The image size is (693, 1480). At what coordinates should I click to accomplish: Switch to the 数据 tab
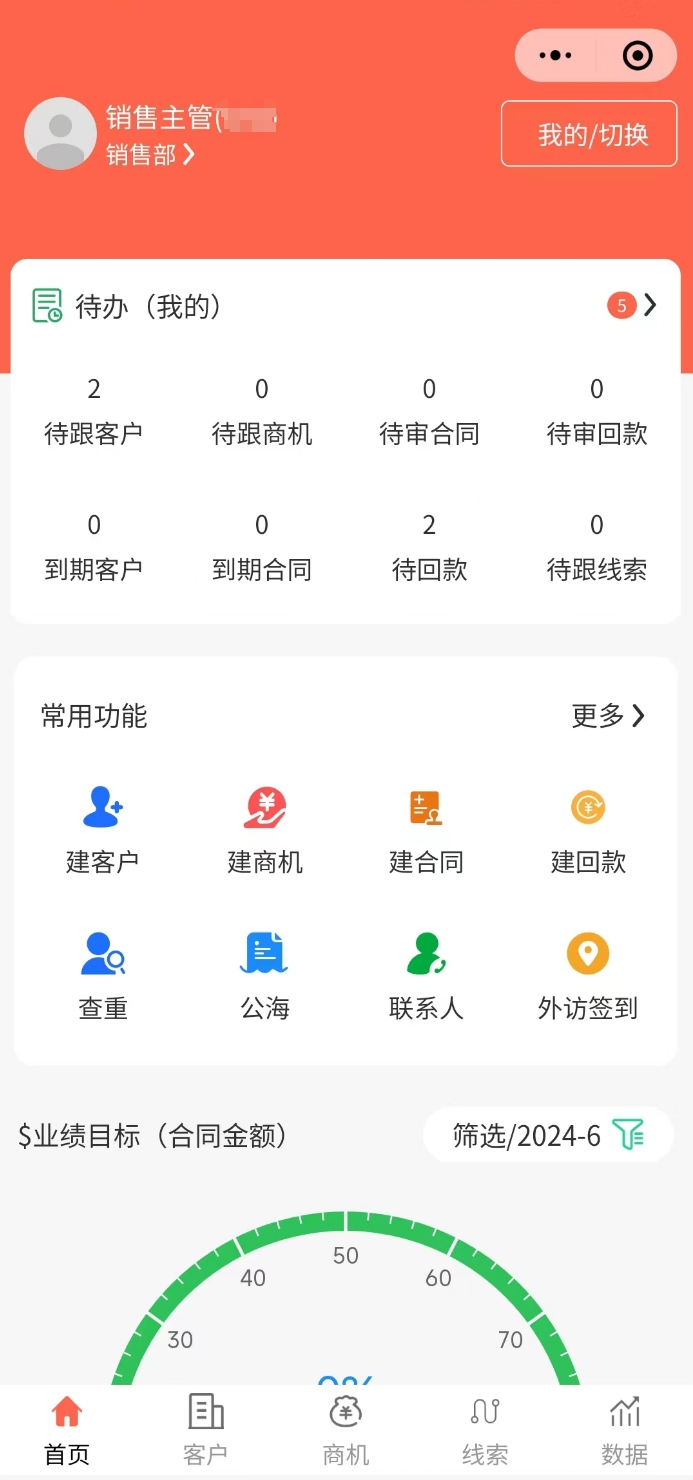tap(625, 1430)
